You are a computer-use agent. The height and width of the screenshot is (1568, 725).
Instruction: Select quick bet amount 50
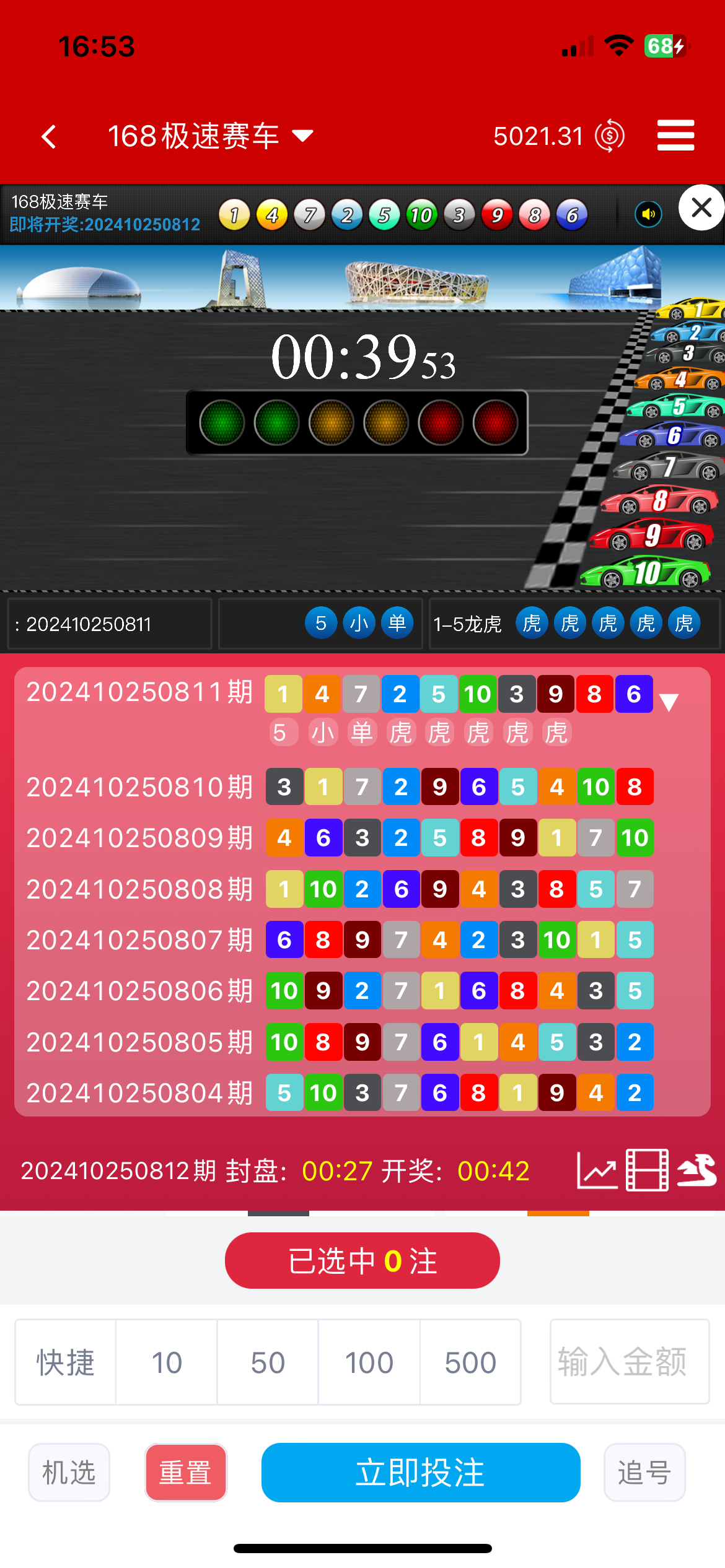268,1362
